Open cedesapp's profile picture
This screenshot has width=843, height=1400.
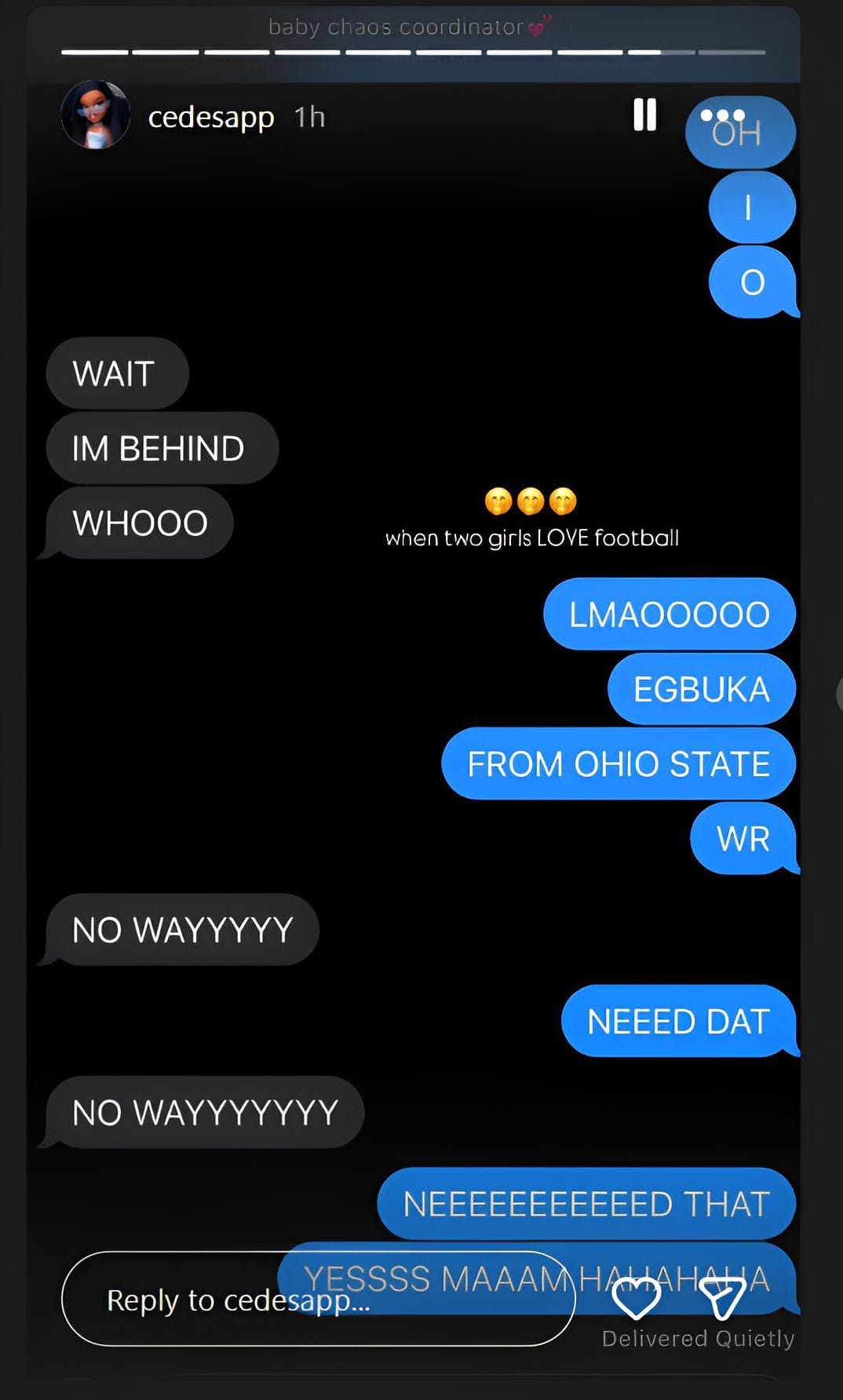96,115
